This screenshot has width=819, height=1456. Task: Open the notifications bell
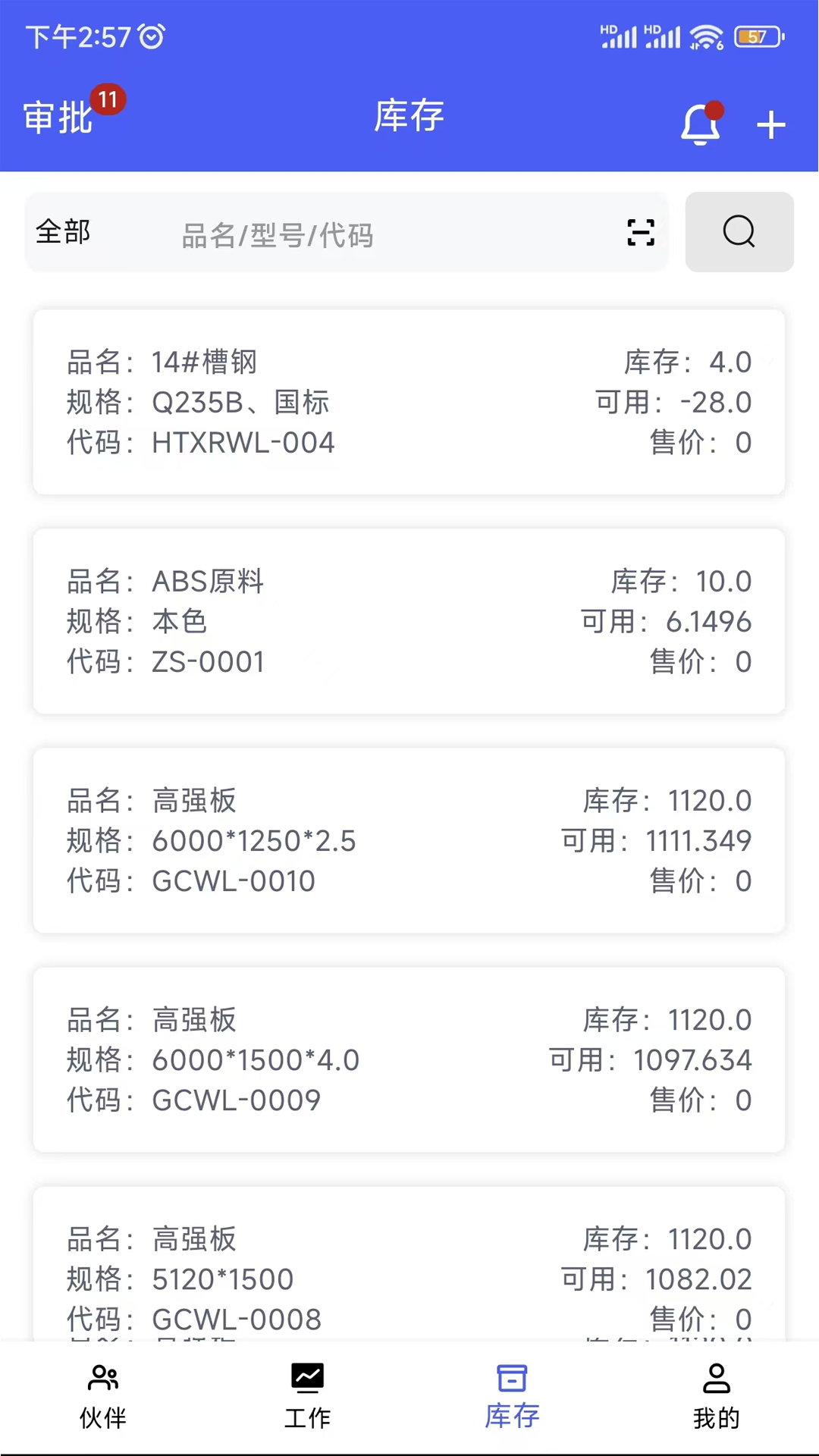click(x=701, y=124)
